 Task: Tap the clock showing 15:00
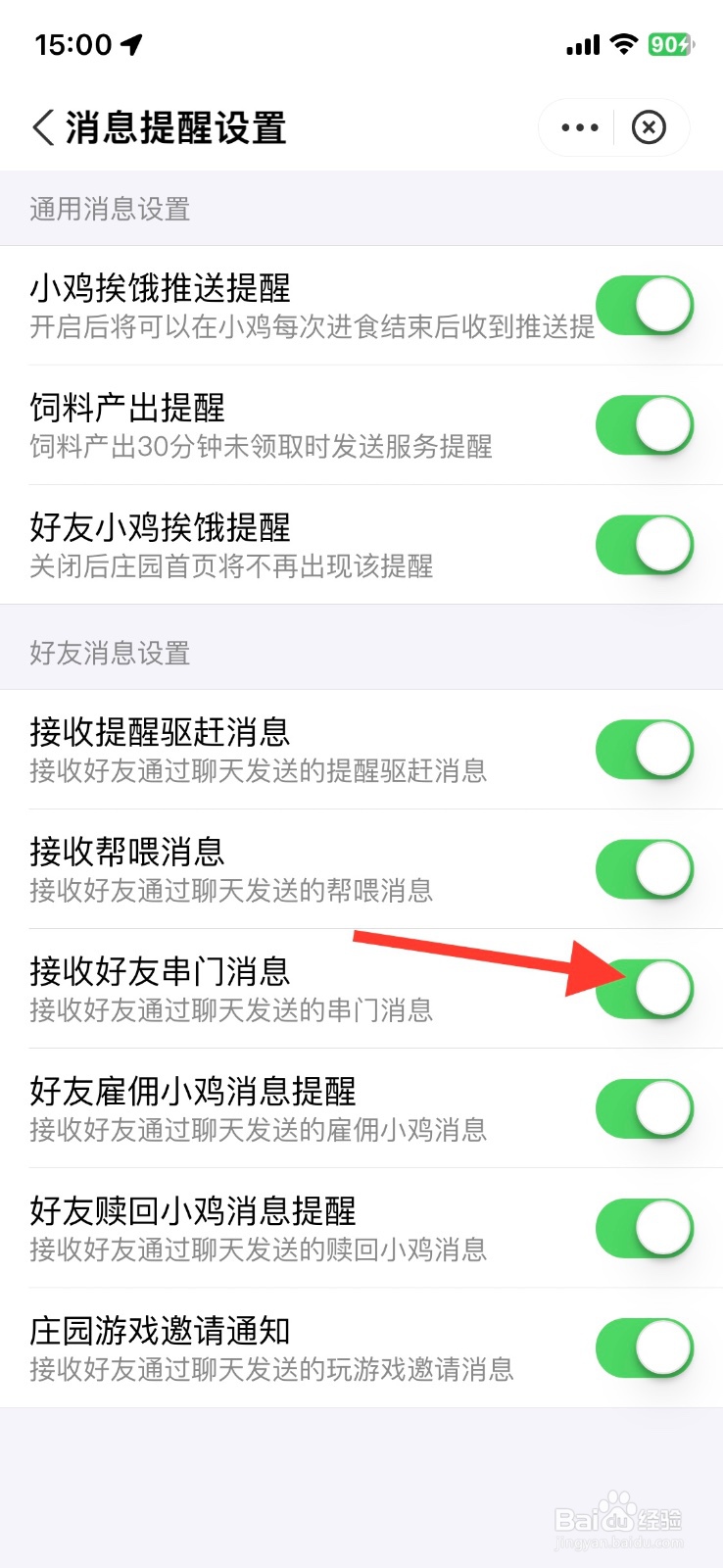click(x=73, y=44)
